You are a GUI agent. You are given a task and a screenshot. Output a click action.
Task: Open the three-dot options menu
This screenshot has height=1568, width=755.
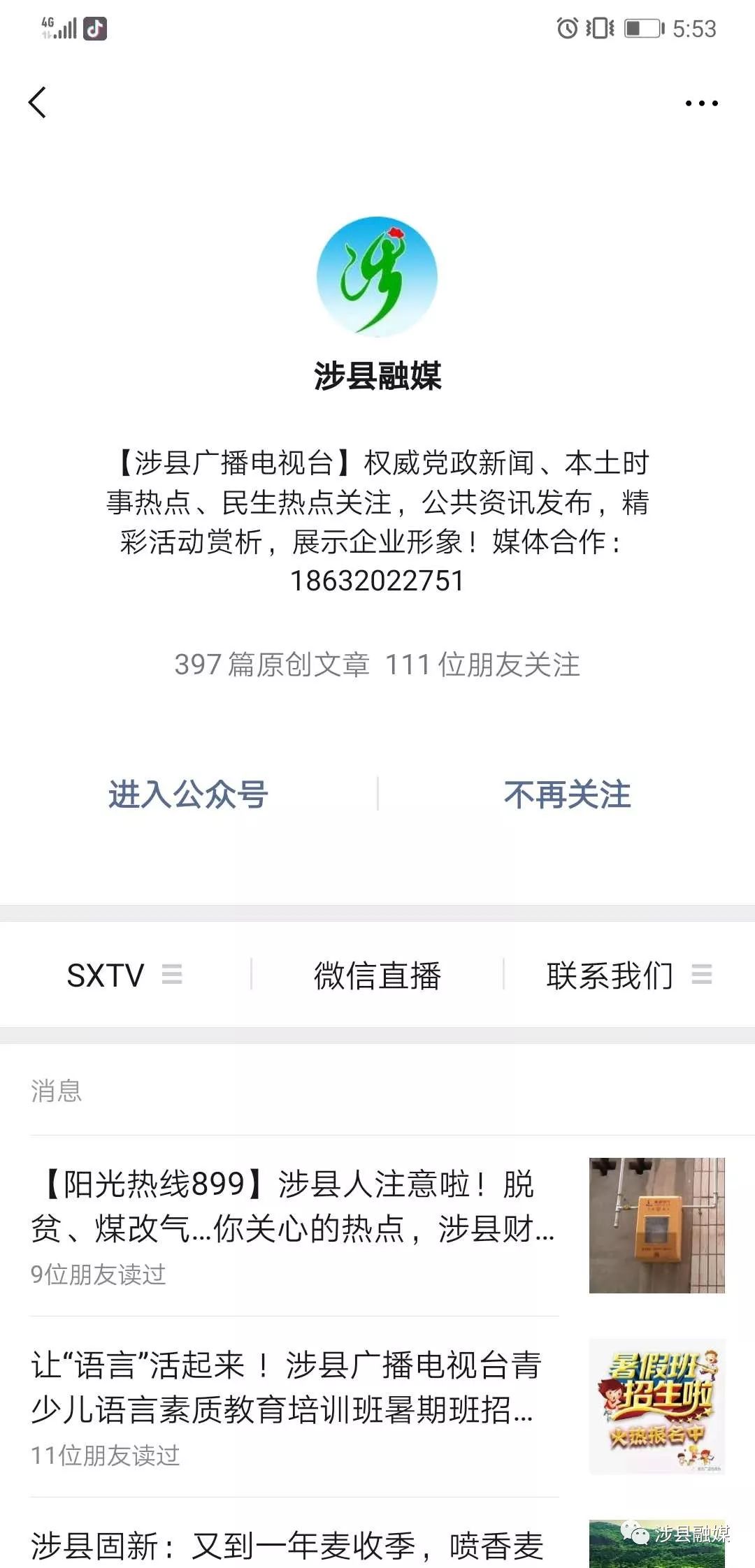coord(700,102)
